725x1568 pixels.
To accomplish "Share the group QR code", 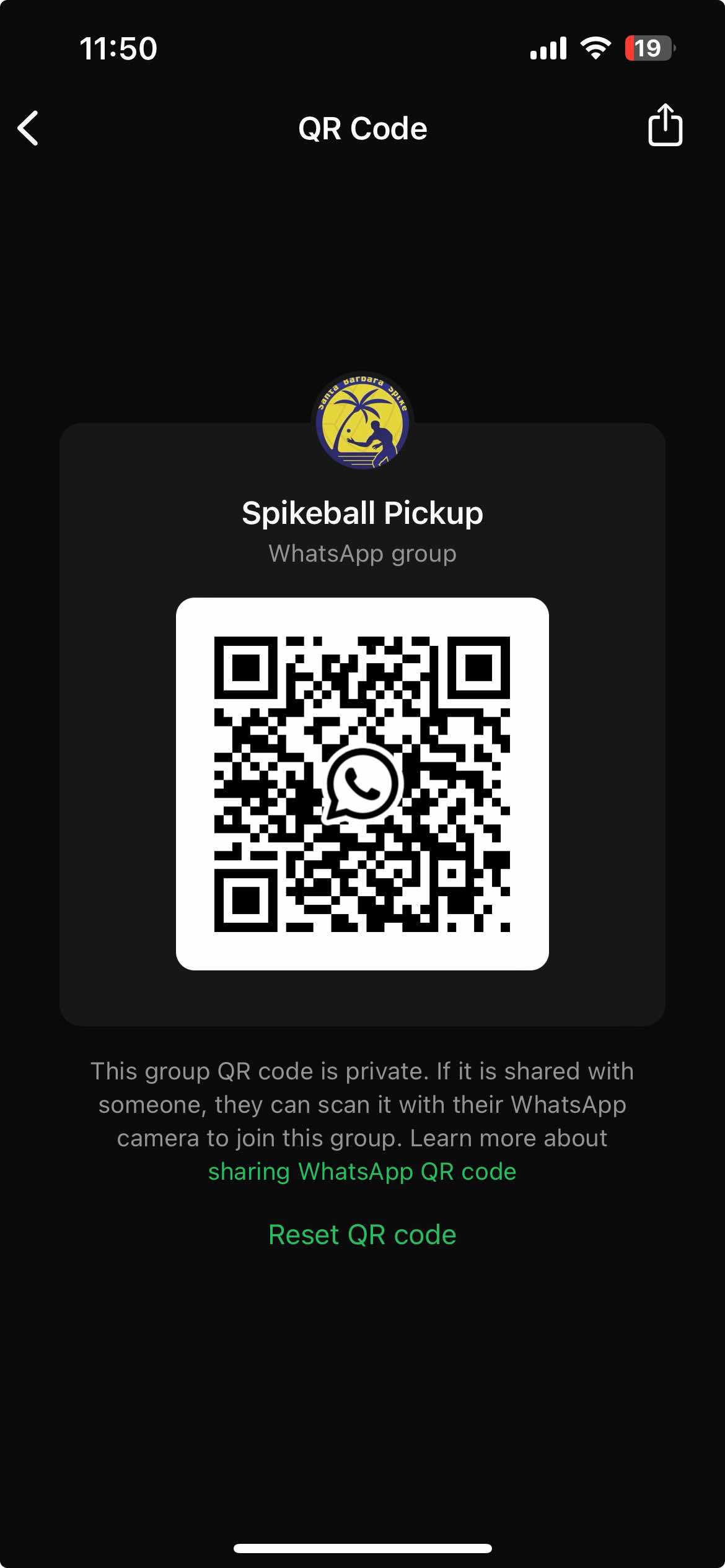I will point(665,126).
